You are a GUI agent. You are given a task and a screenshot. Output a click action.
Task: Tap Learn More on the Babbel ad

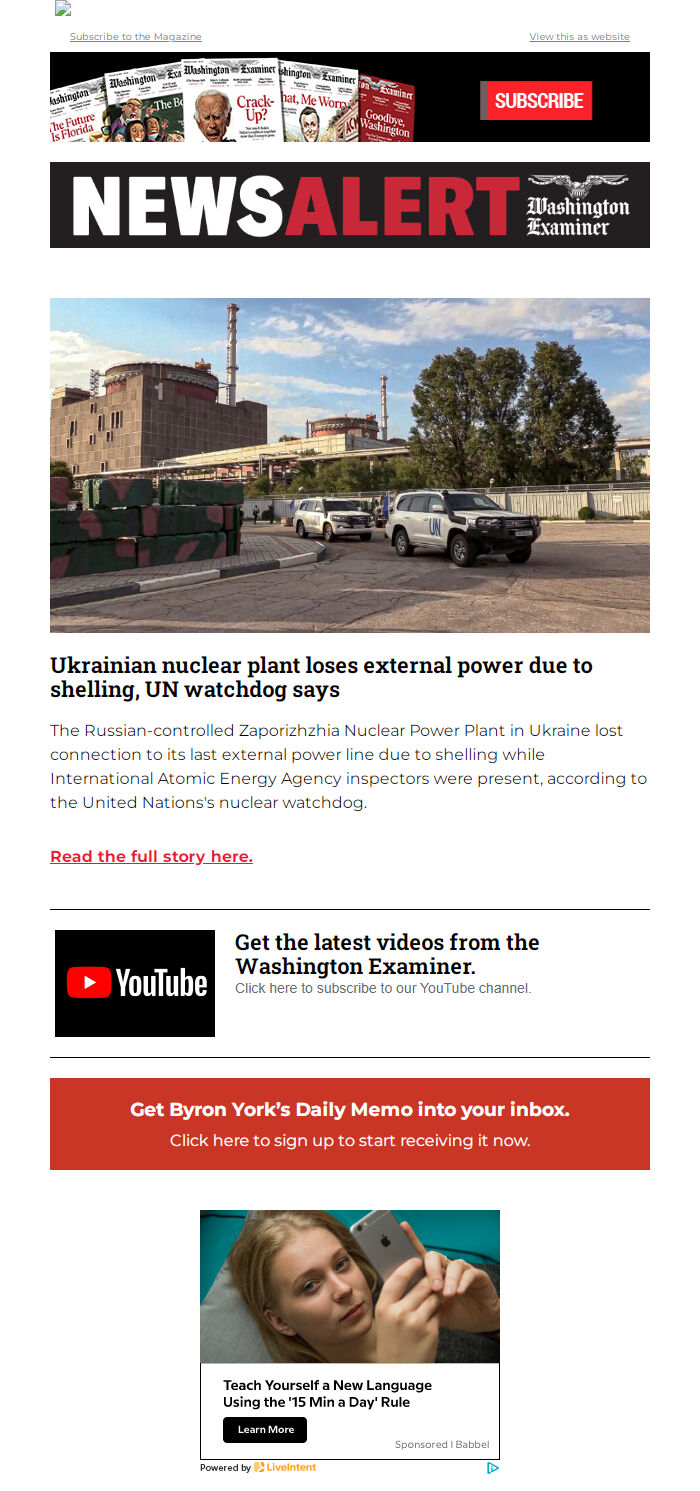pos(265,1430)
